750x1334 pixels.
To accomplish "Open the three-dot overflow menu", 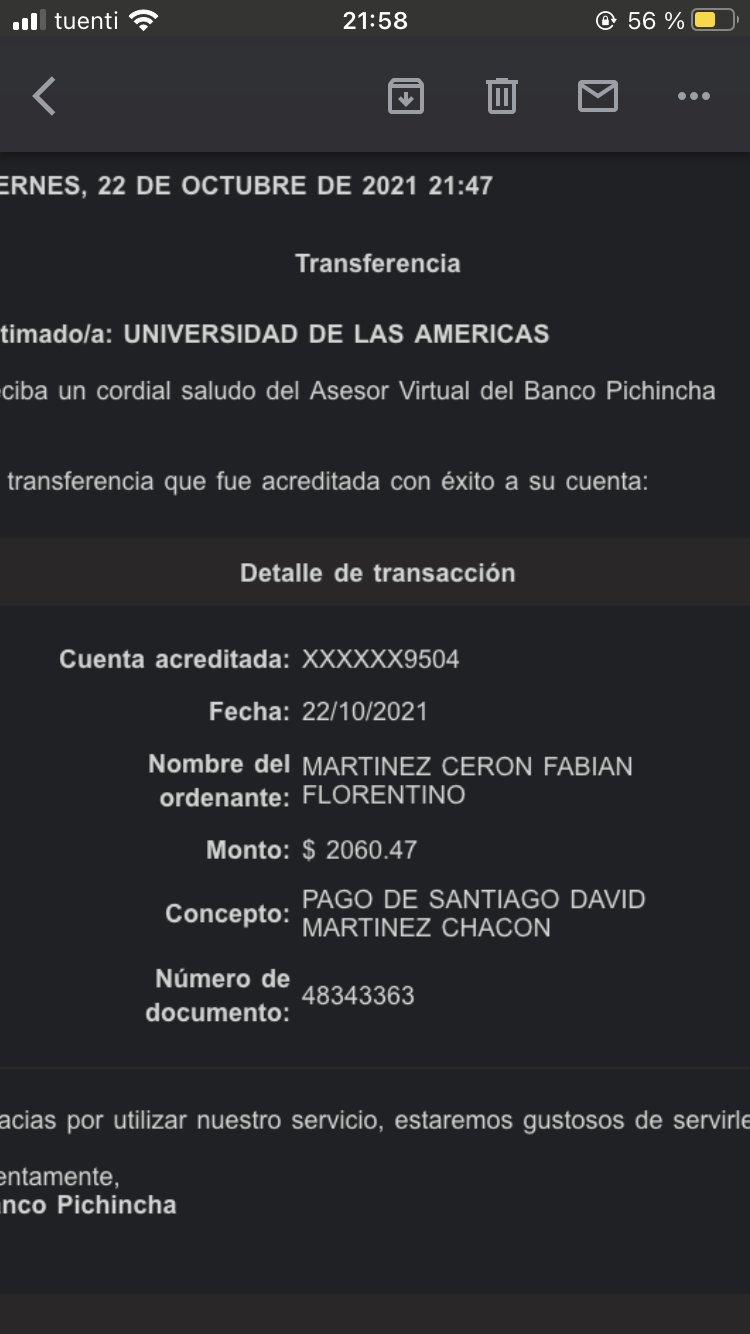I will click(x=693, y=97).
